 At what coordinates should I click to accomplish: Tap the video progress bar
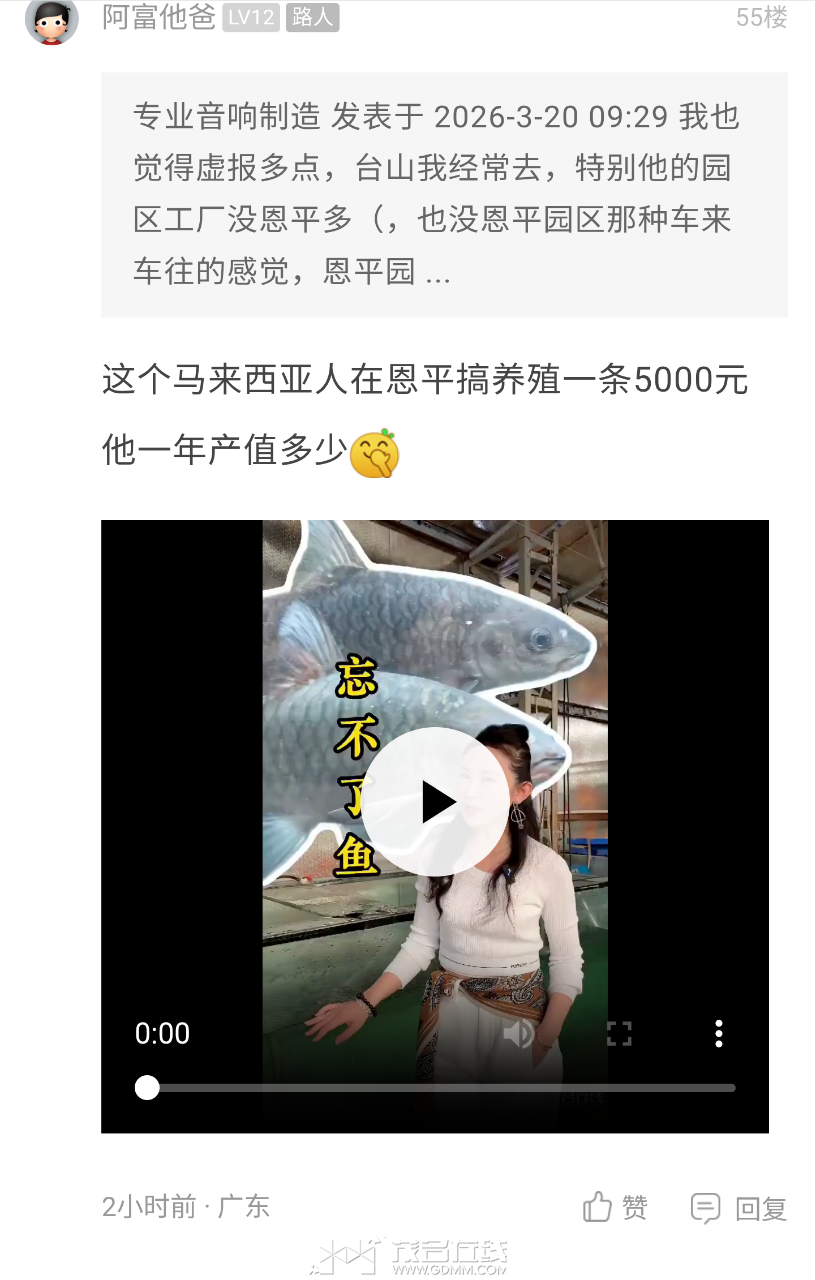(x=440, y=1088)
